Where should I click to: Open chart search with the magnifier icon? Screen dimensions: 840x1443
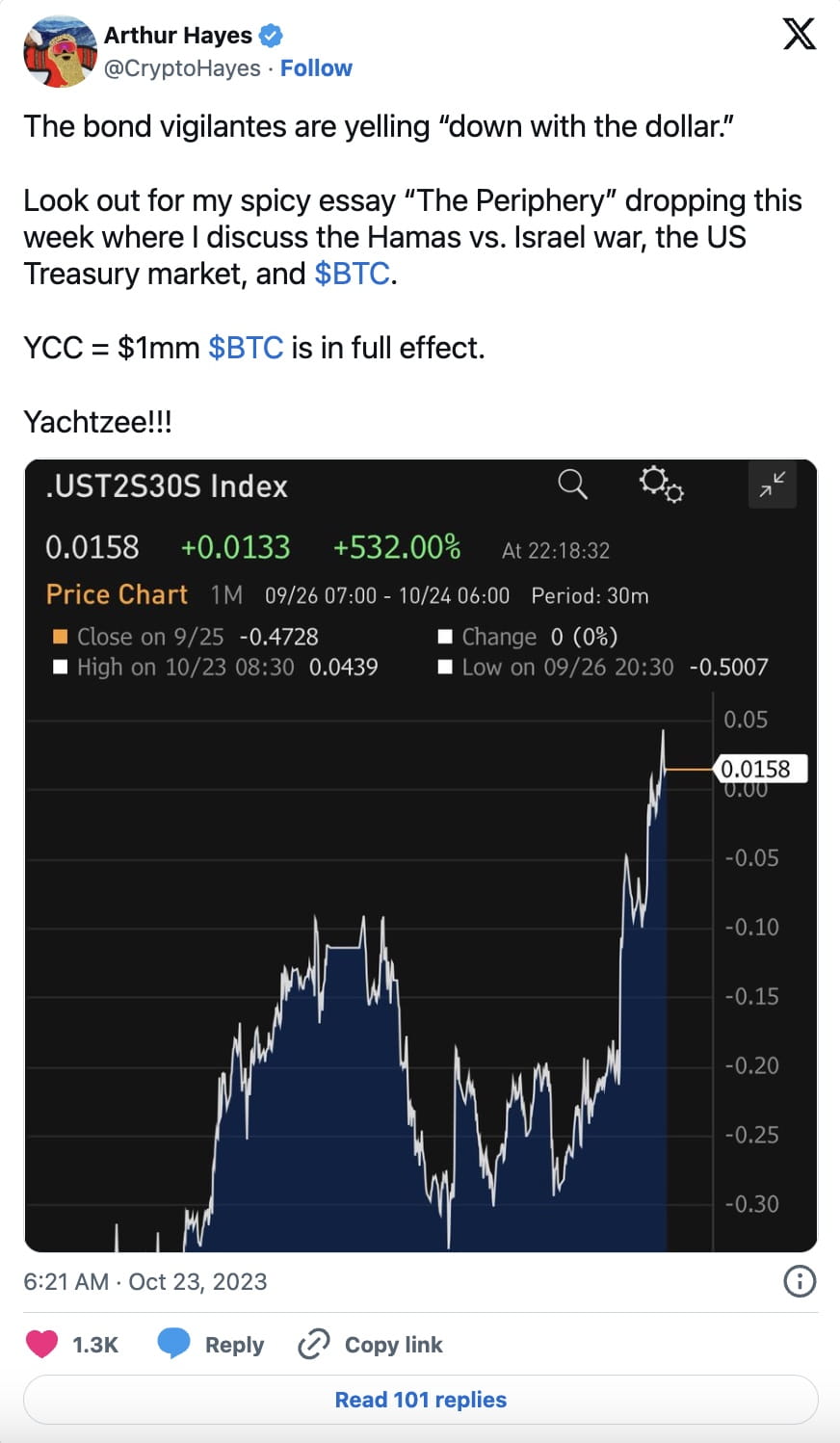click(573, 485)
